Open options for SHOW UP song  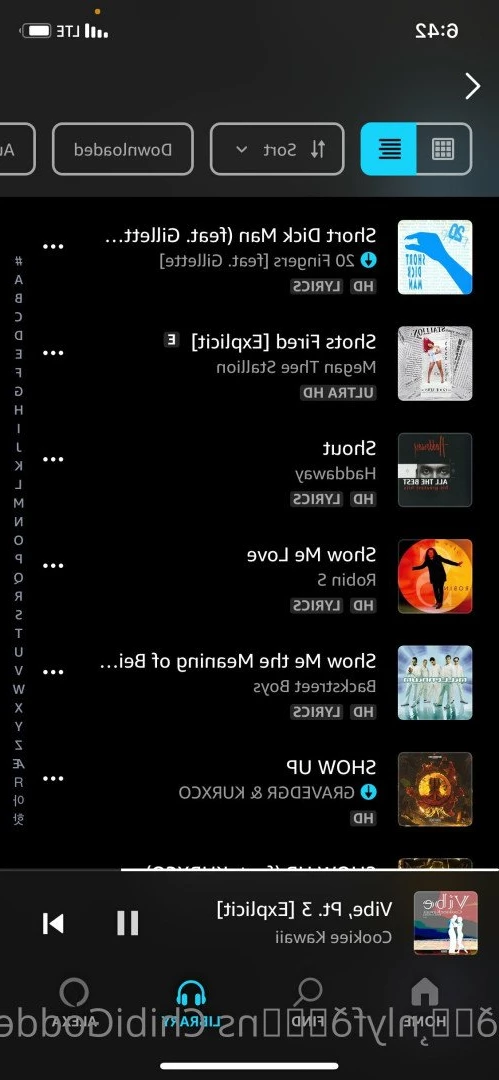[x=53, y=778]
